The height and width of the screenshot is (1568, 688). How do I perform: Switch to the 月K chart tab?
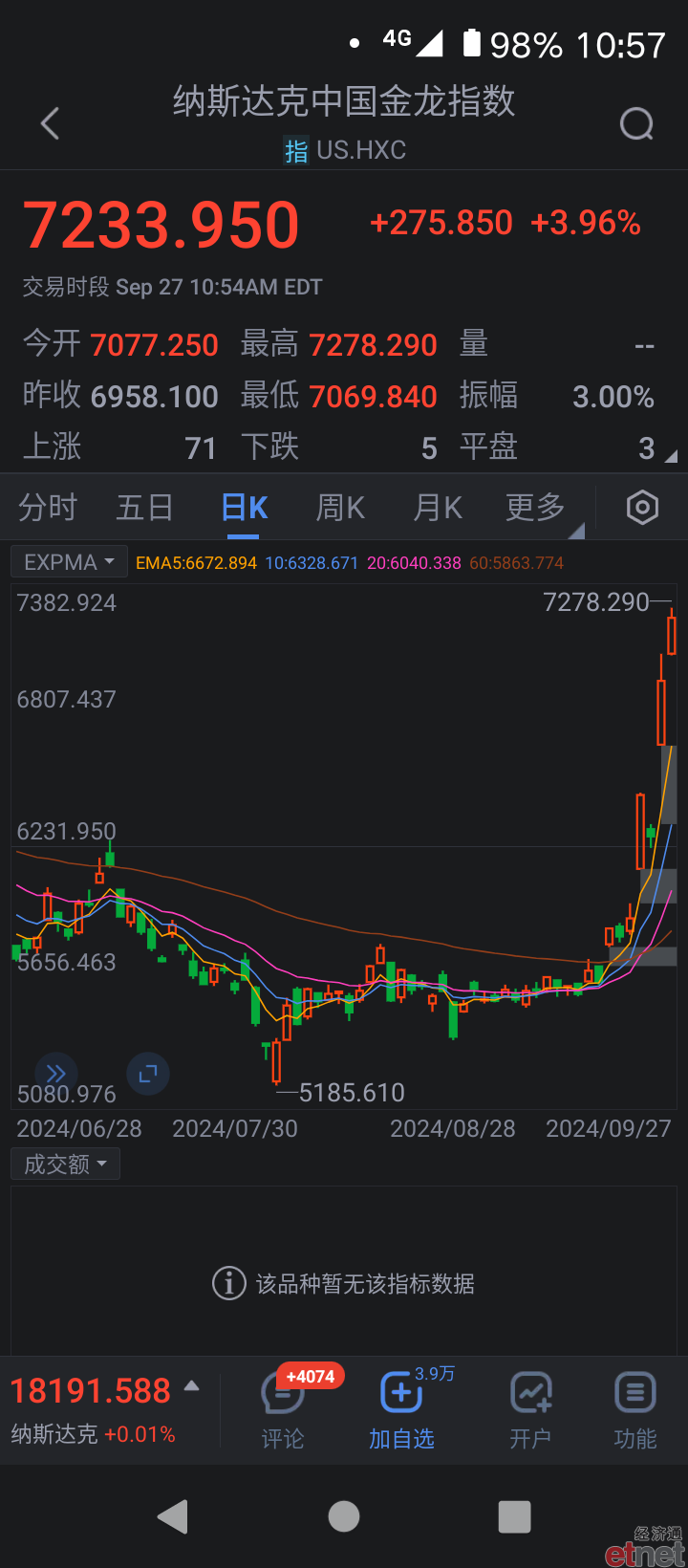[438, 507]
